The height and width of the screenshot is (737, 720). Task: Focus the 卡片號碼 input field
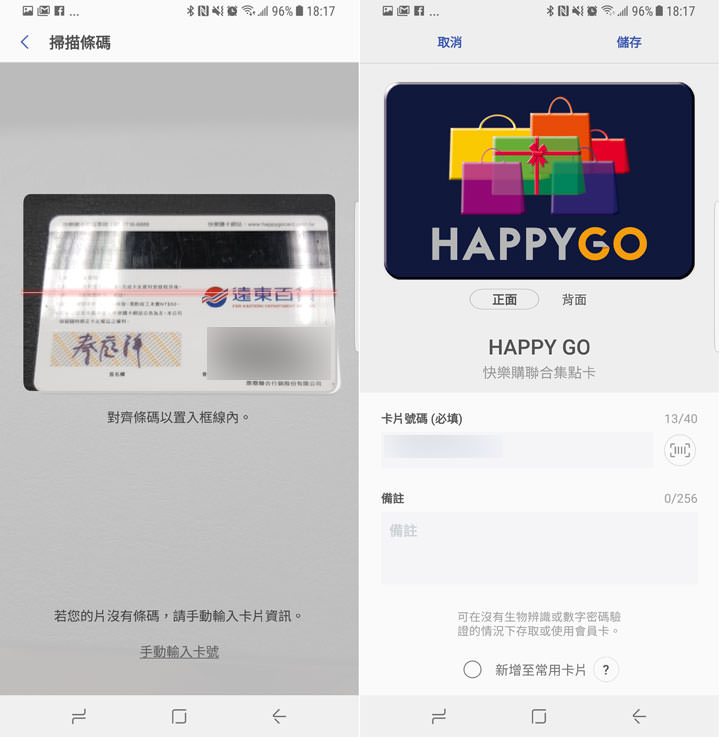click(517, 449)
